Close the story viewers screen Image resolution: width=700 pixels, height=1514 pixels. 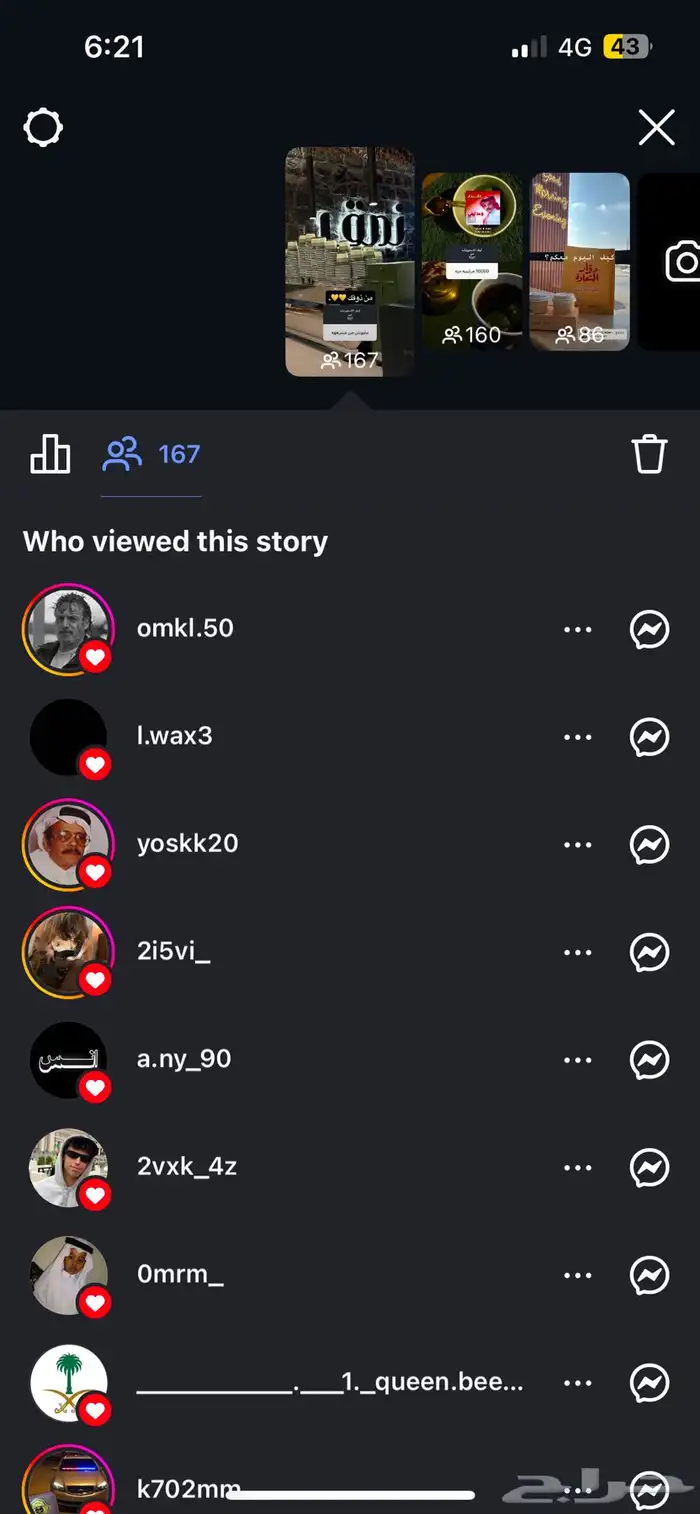(656, 127)
